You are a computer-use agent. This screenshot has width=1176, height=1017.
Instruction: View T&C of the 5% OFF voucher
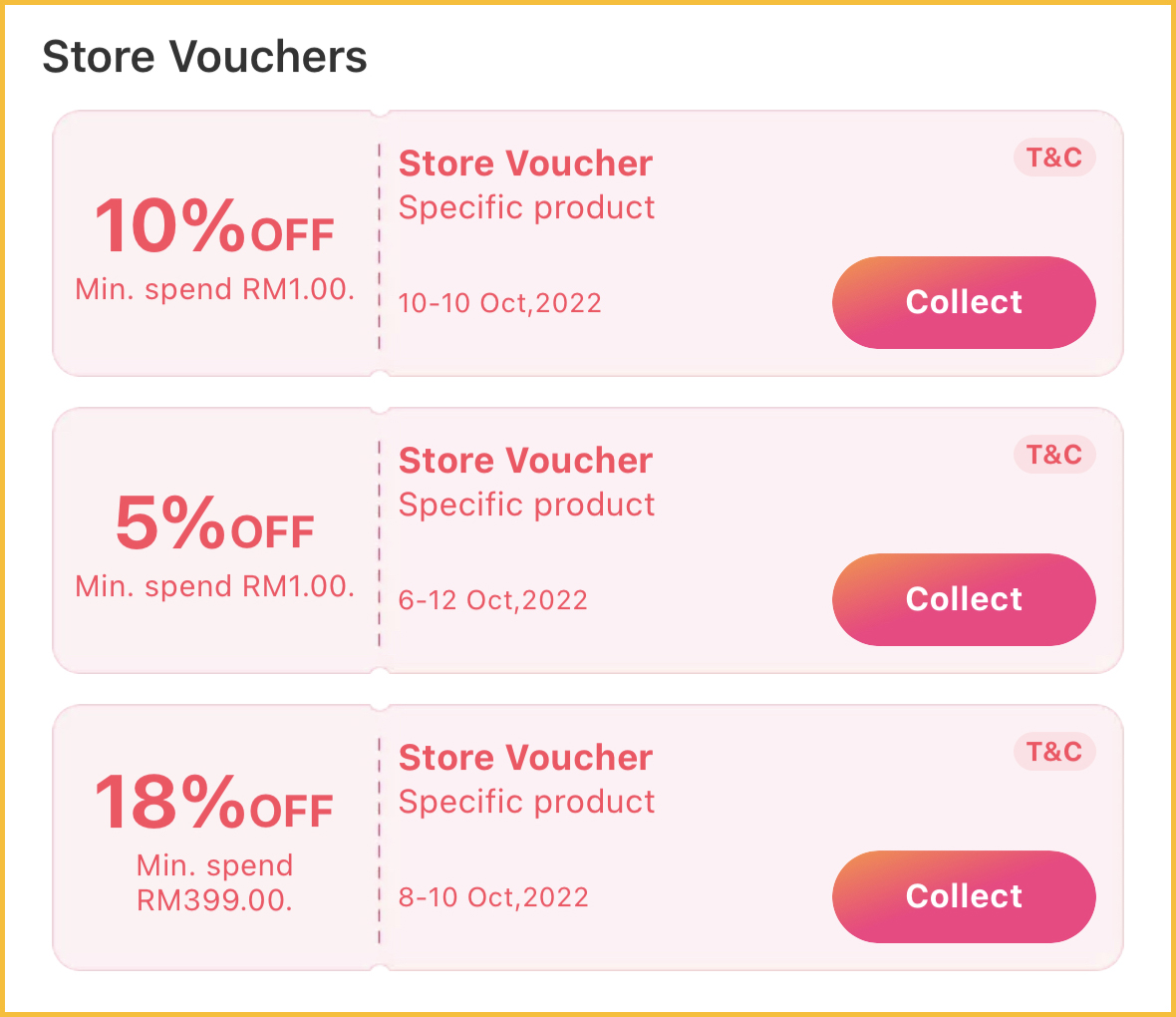[x=1054, y=455]
